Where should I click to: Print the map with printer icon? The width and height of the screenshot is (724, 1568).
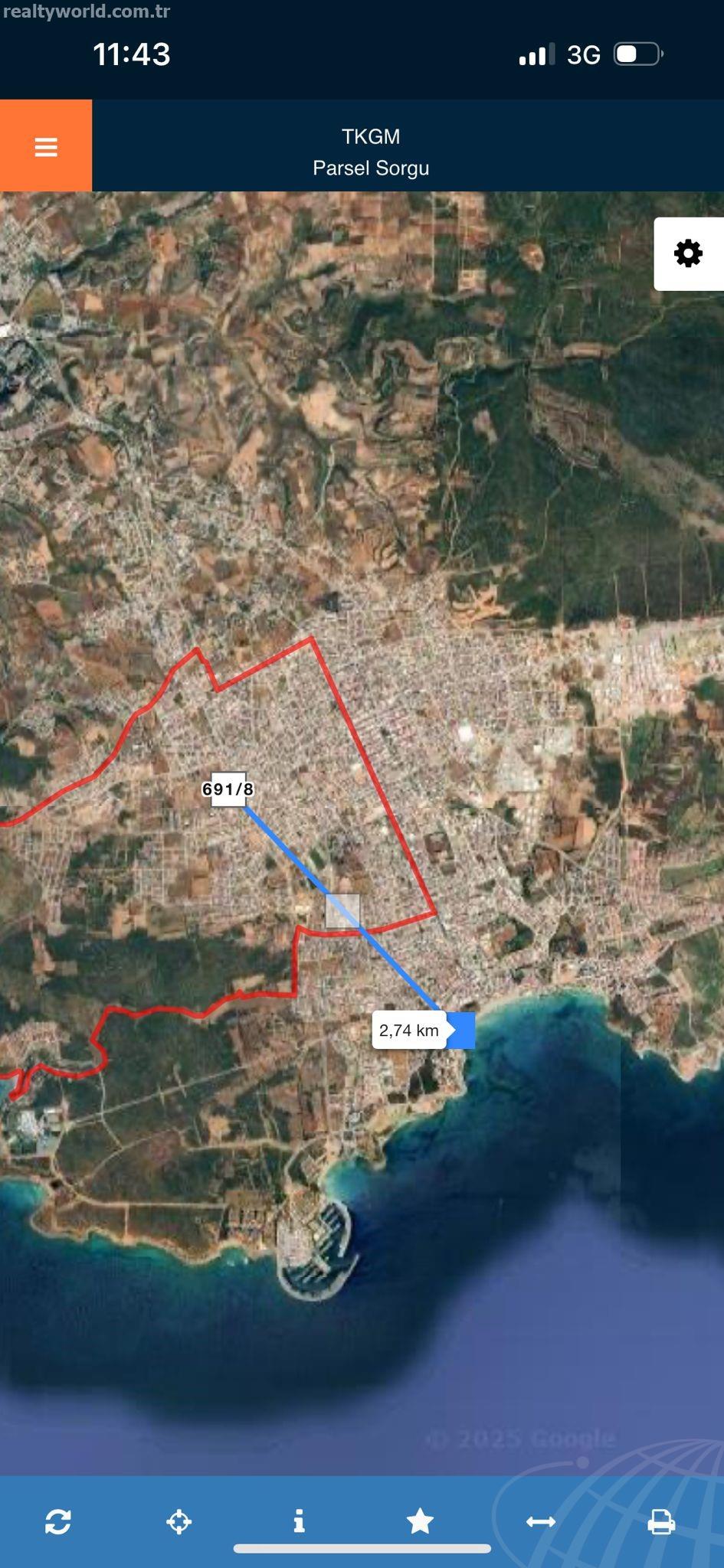[x=661, y=1521]
